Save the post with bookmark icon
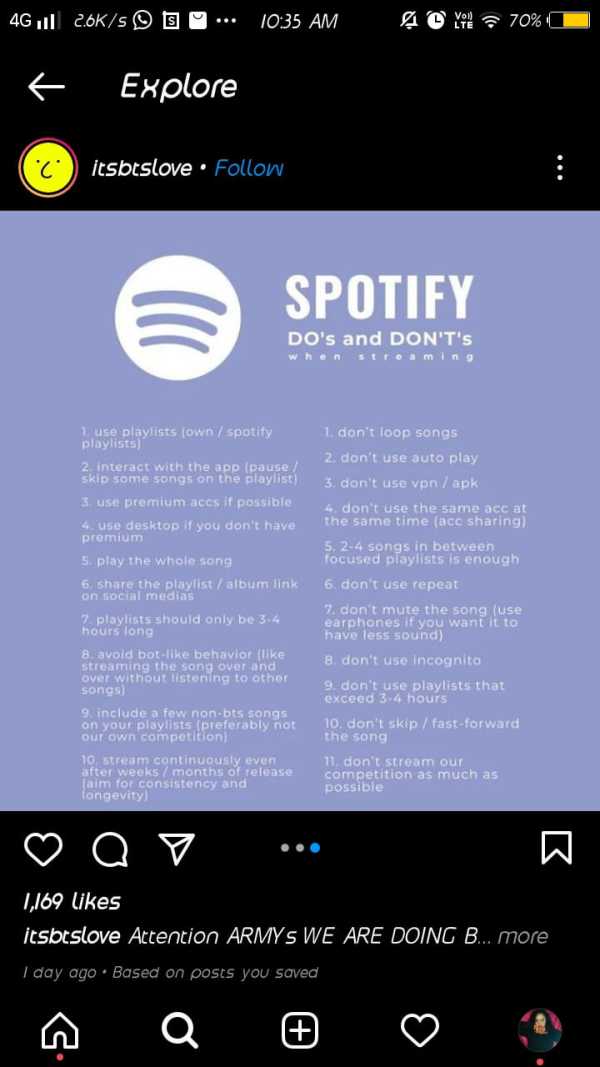The image size is (600, 1067). [x=556, y=848]
